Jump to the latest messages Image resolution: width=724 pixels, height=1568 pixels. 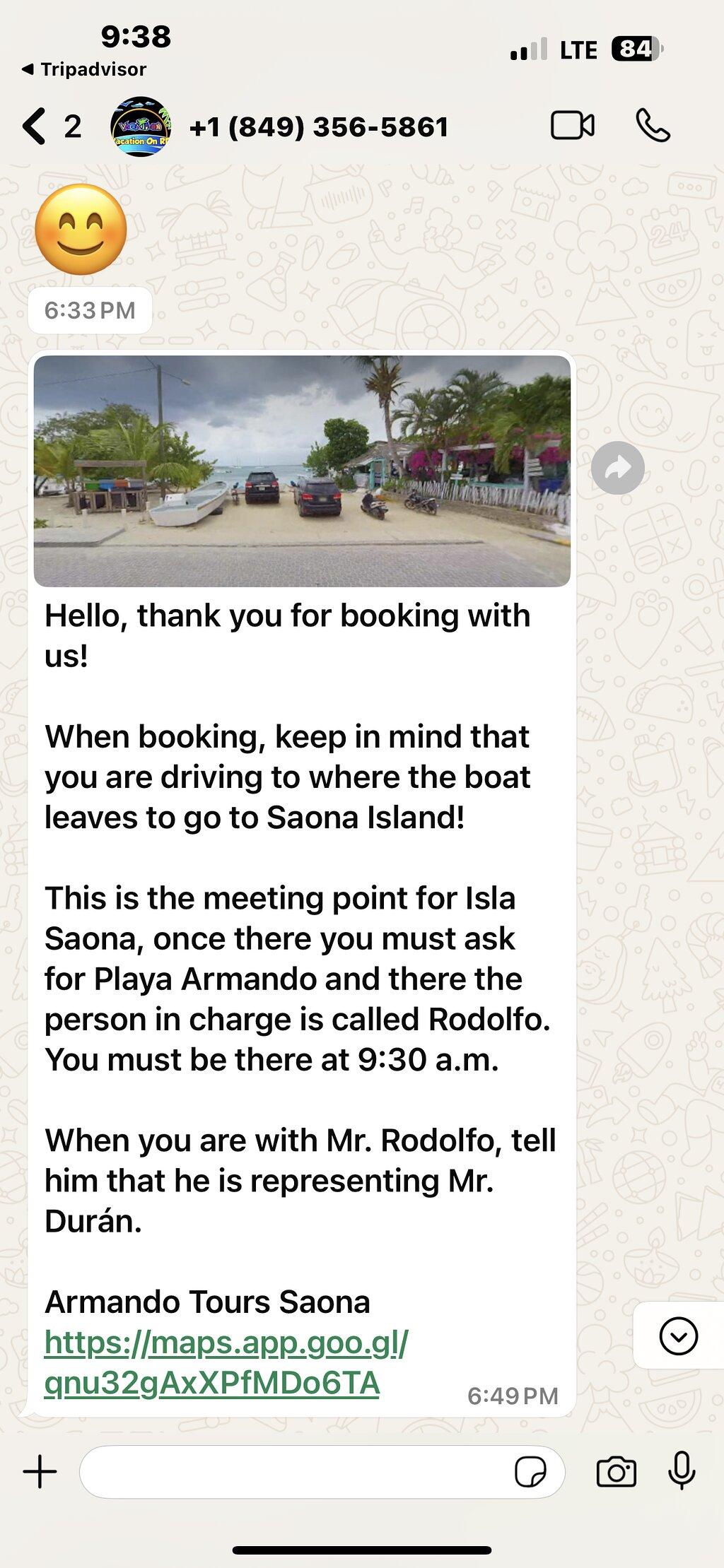point(679,1336)
